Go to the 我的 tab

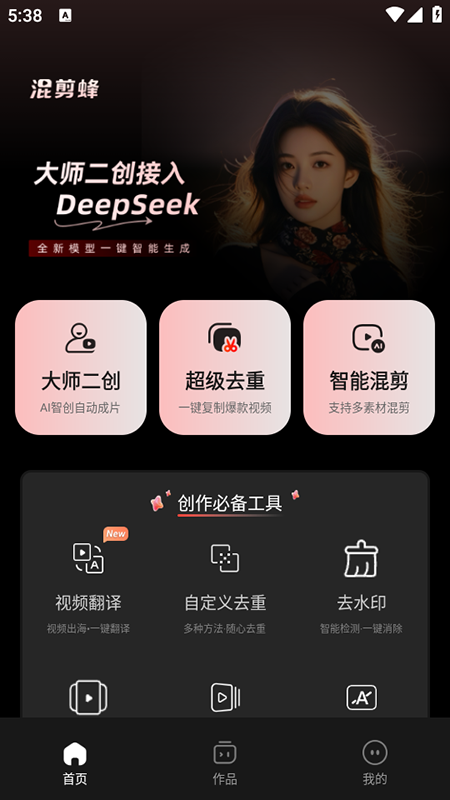point(374,763)
